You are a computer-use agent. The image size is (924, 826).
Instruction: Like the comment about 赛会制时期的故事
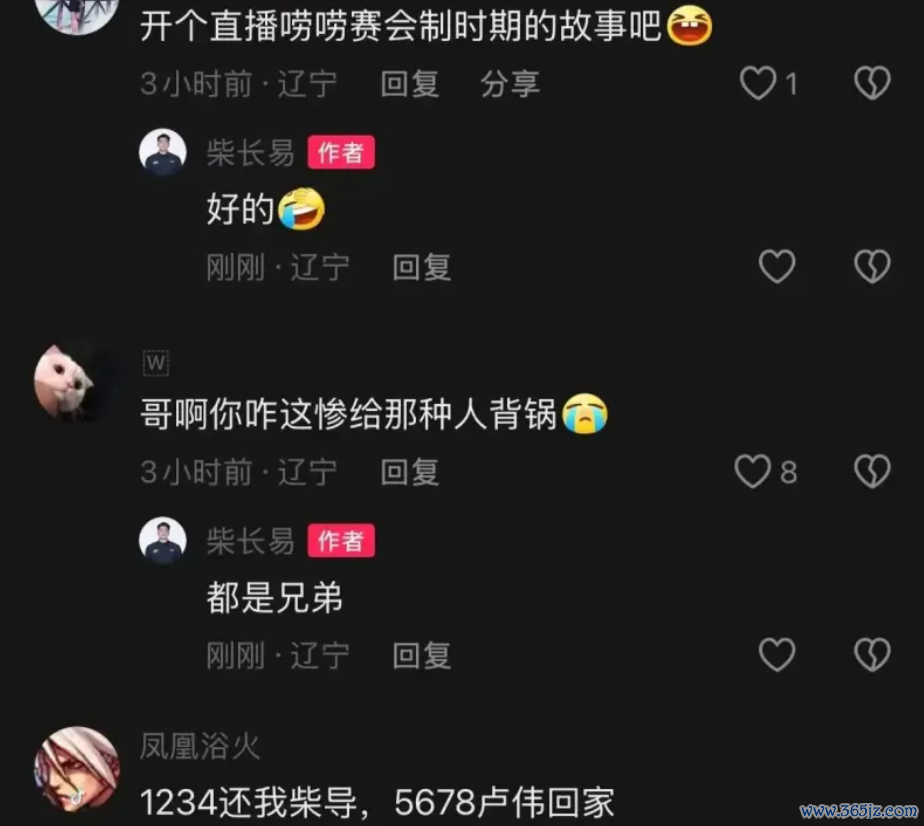pos(758,84)
